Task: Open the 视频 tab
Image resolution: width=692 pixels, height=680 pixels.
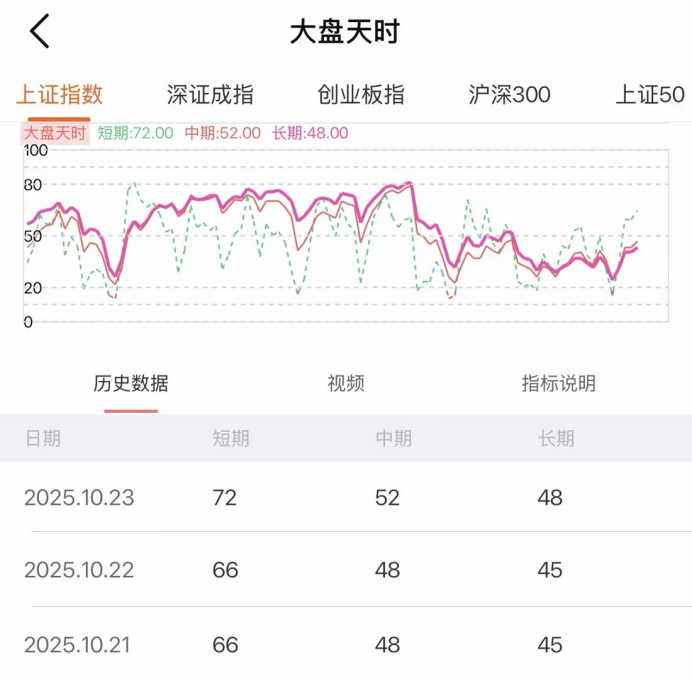Action: (346, 383)
